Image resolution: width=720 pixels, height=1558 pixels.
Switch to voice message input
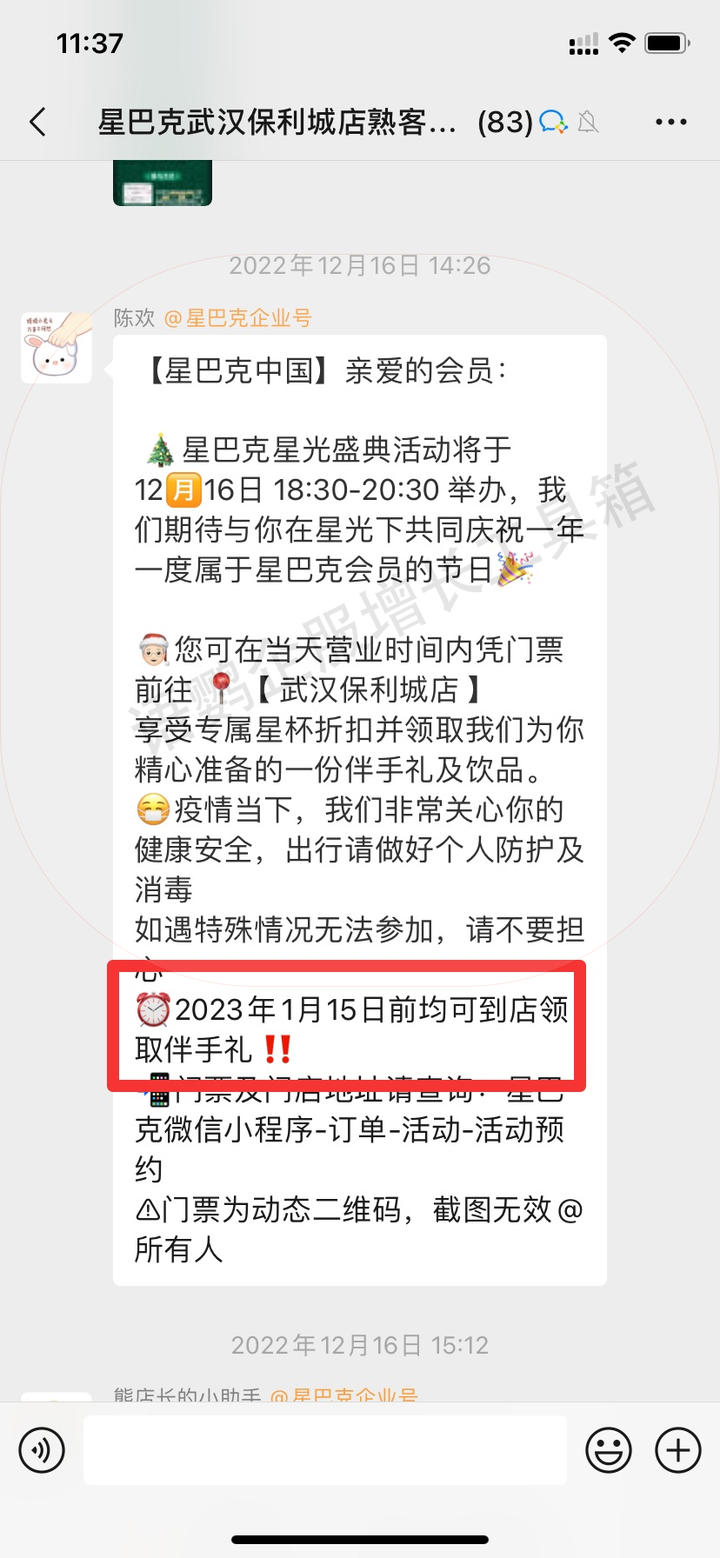point(41,1450)
